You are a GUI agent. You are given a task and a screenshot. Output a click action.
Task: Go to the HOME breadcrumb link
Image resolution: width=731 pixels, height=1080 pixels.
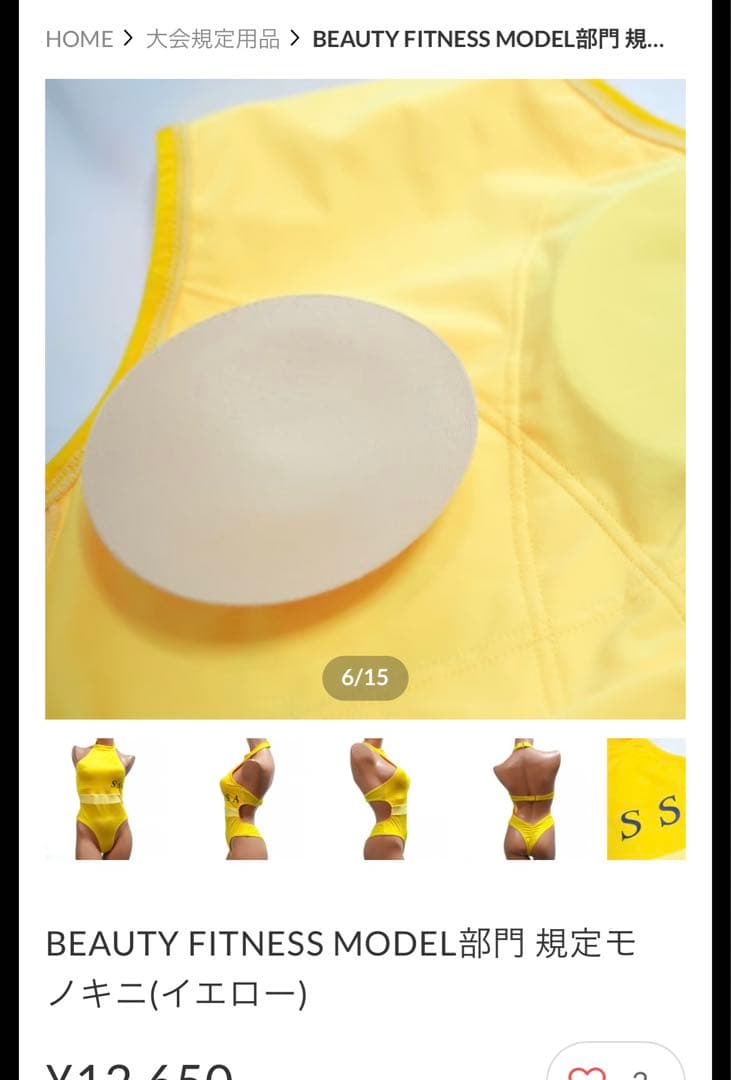[79, 39]
